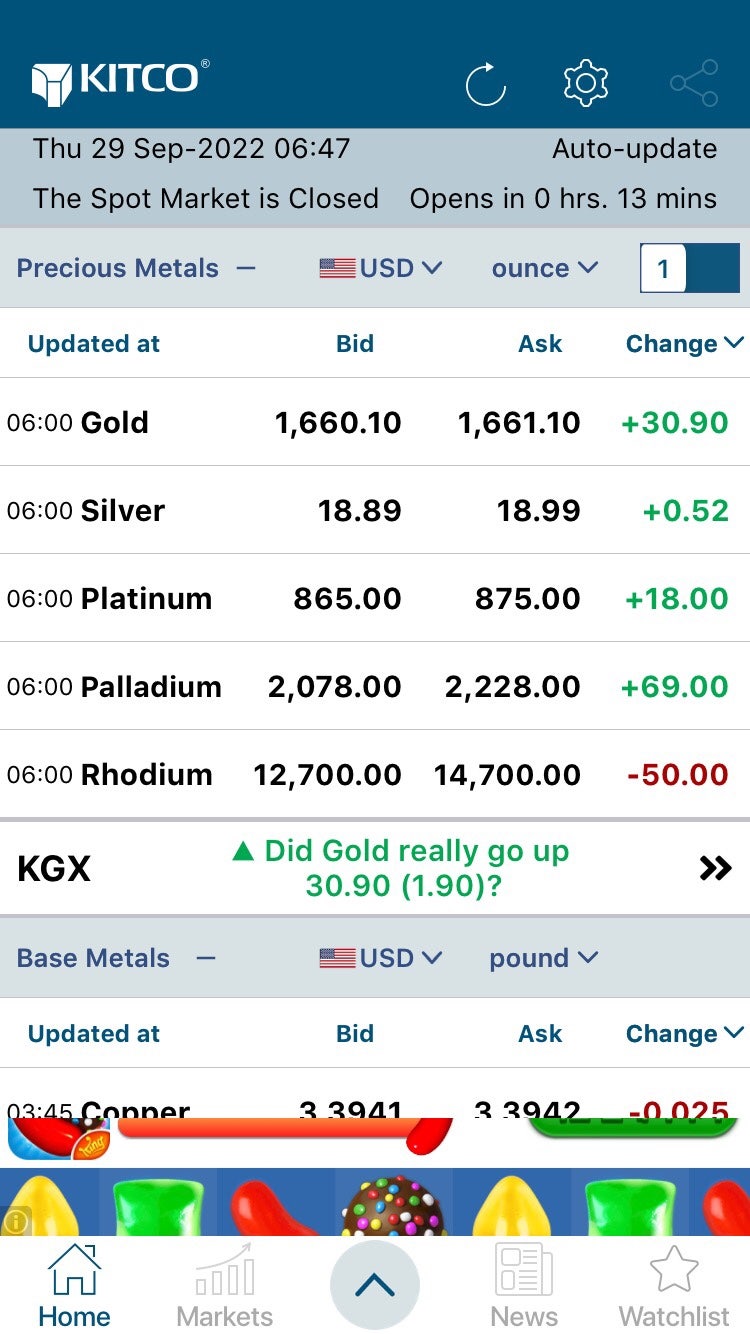Refresh the metal prices
750x1334 pixels.
[x=486, y=83]
